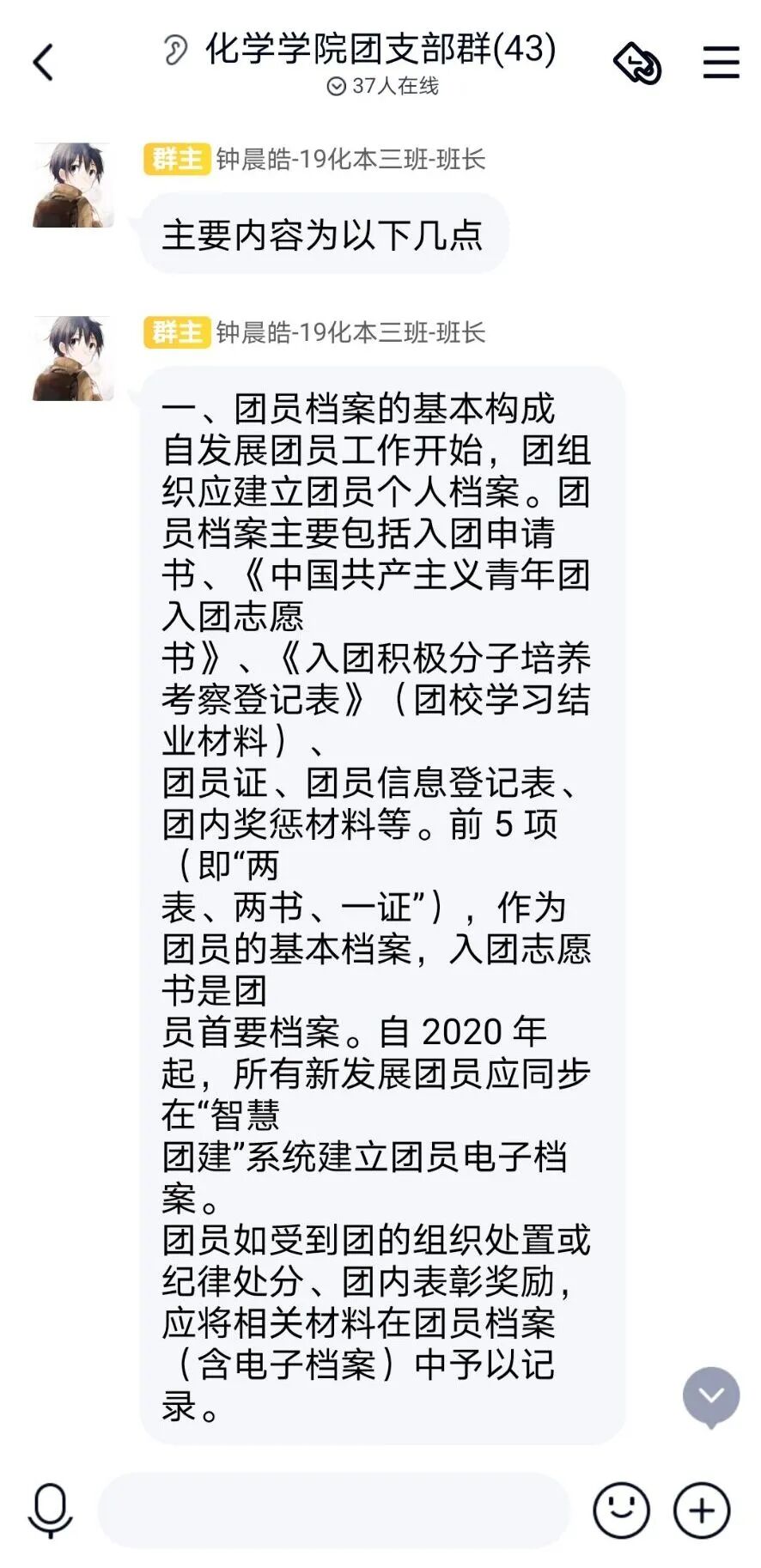This screenshot has width=761, height=1568.
Task: Open the avatar beside 主要内容为以下几点
Action: (73, 185)
